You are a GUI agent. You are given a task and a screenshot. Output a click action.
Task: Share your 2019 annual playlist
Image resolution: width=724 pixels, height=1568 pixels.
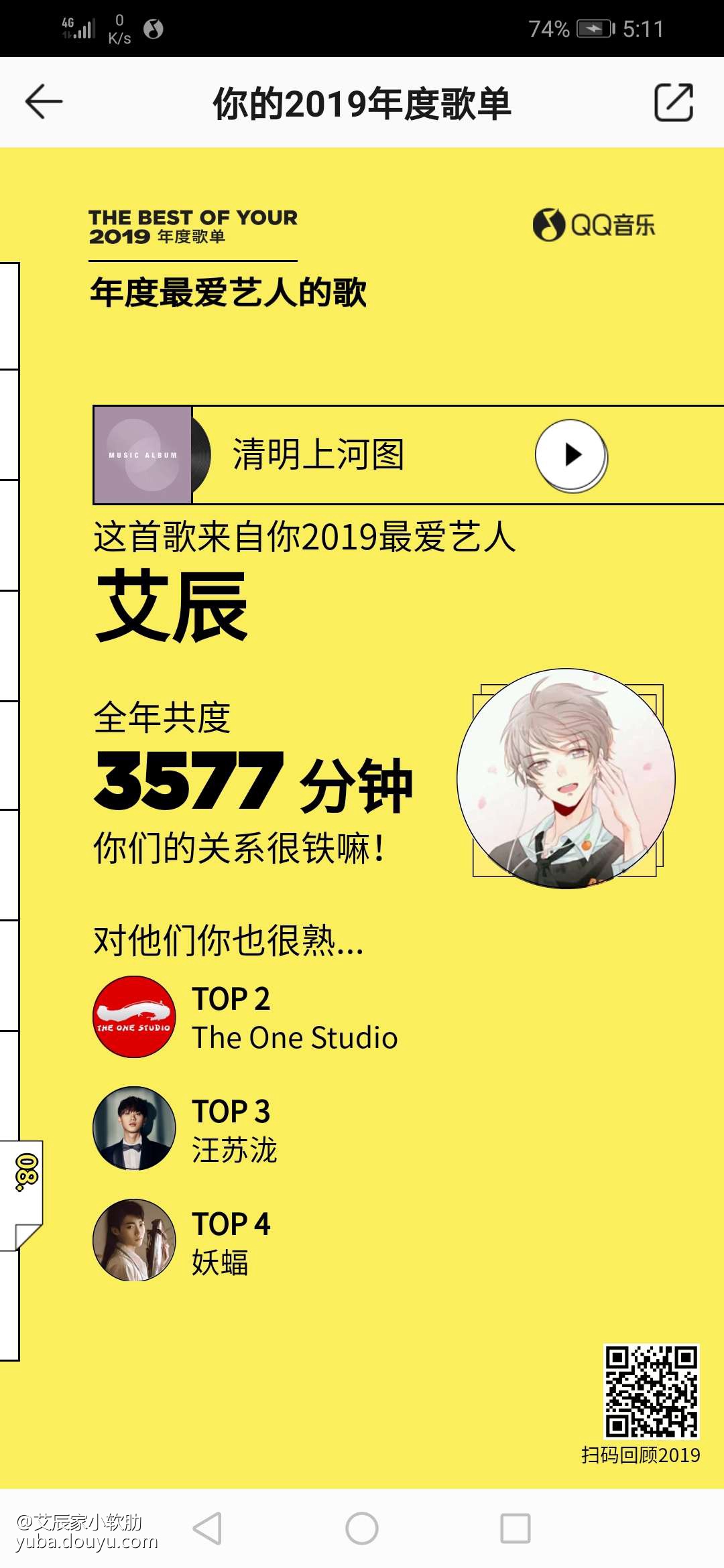pyautogui.click(x=673, y=103)
